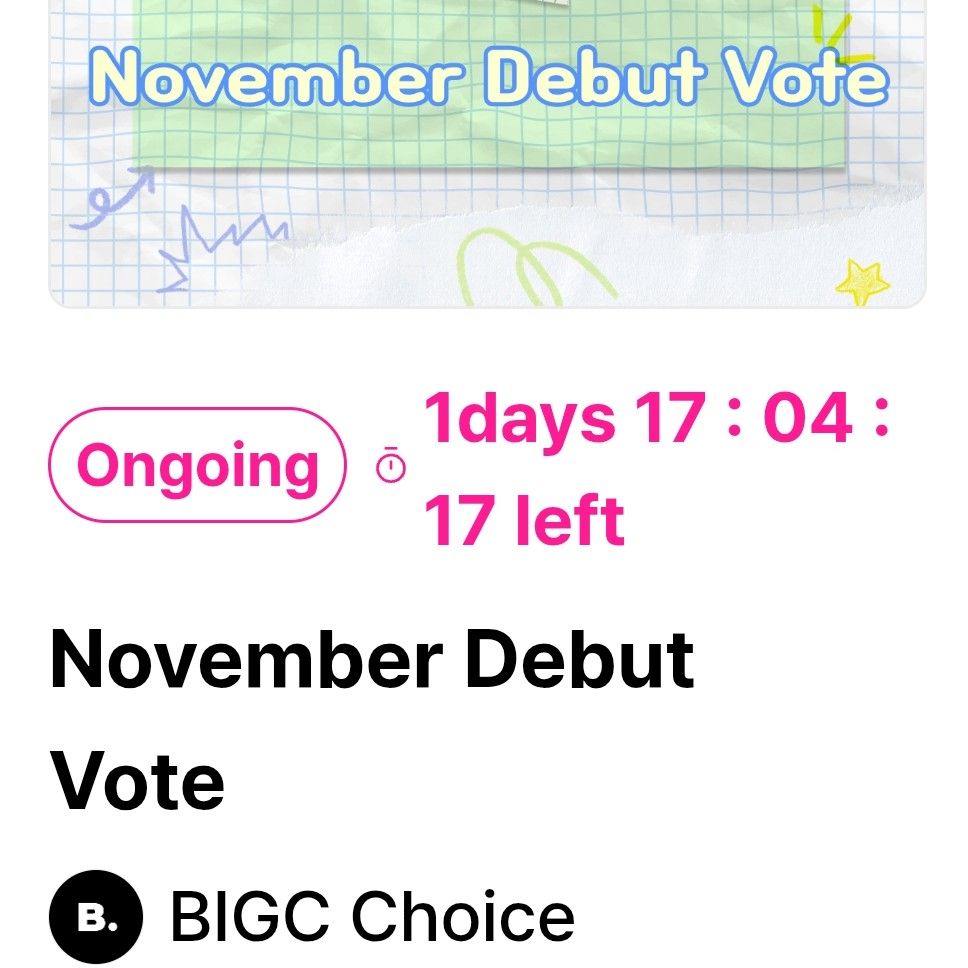Open the November Debut Vote banner image
This screenshot has height=968, width=968.
(487, 150)
